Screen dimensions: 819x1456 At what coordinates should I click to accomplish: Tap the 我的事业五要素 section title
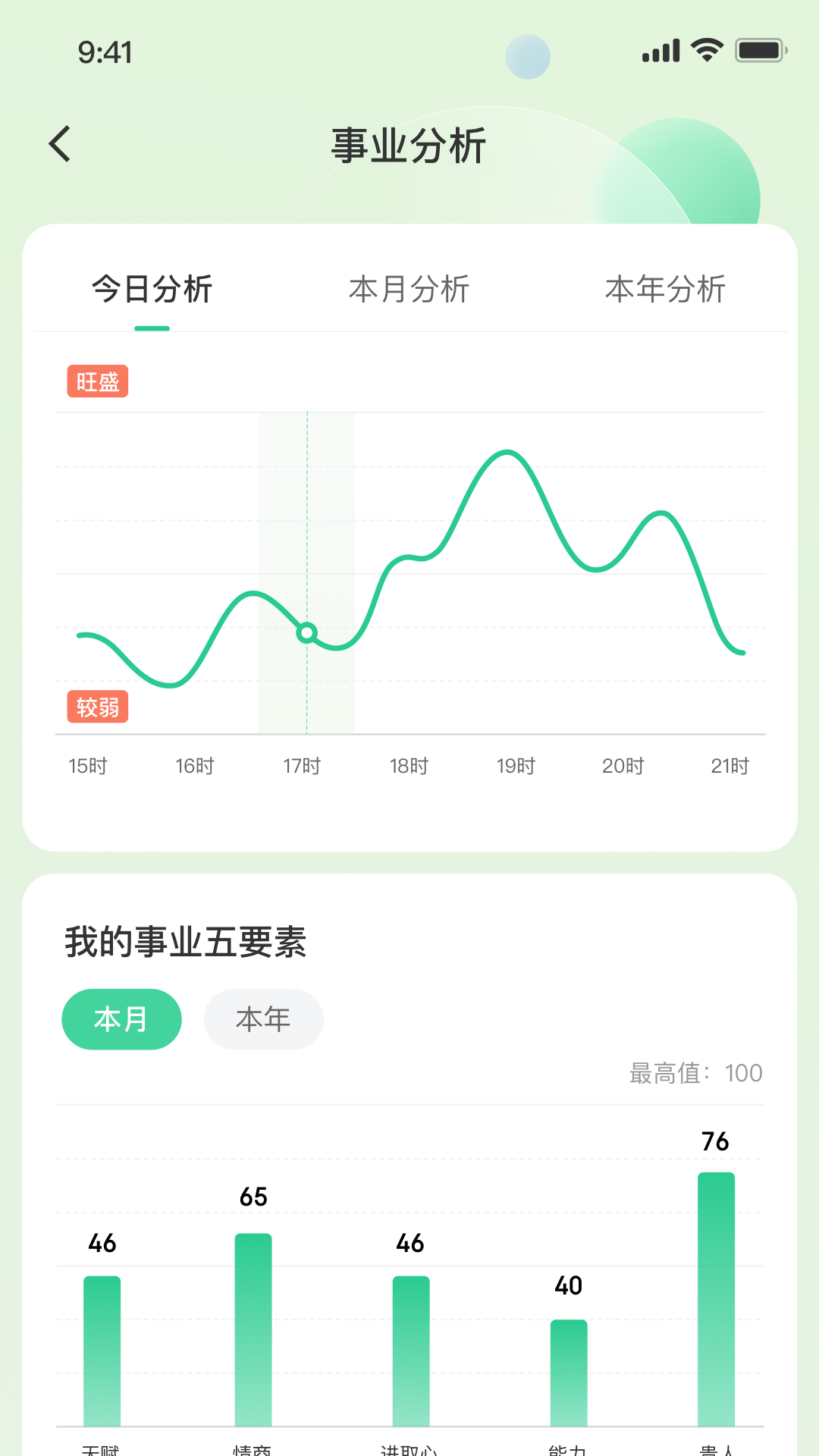(187, 943)
